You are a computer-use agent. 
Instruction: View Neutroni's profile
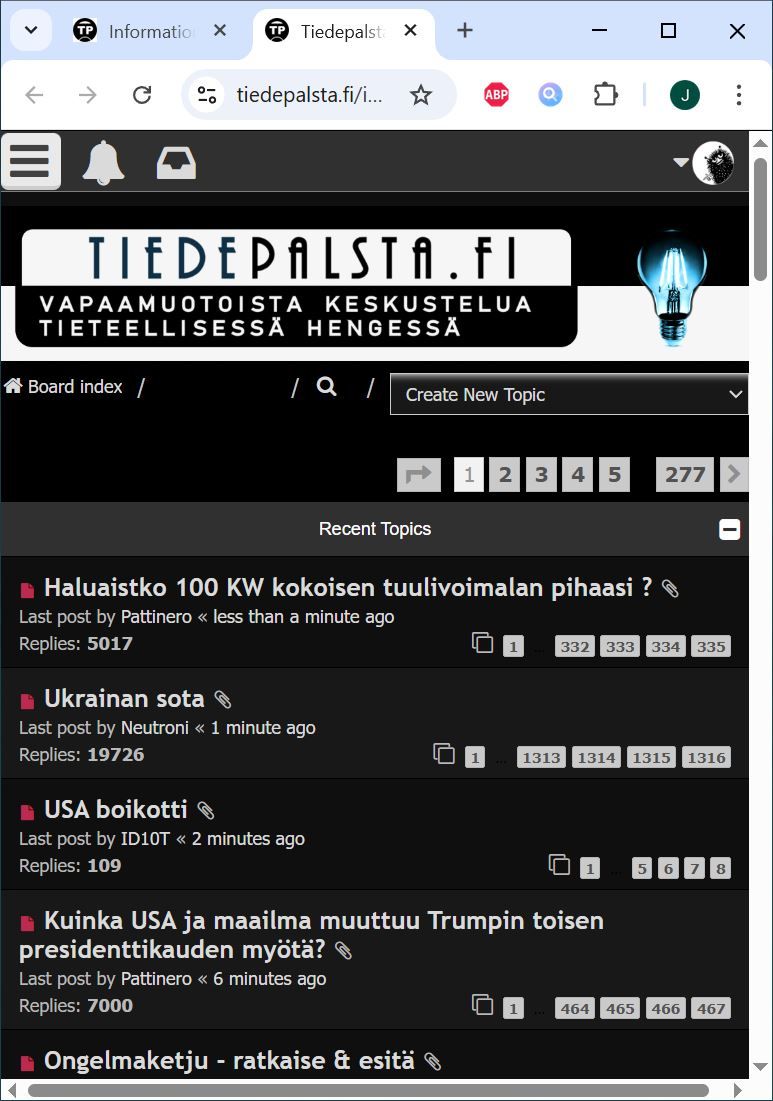coord(155,728)
